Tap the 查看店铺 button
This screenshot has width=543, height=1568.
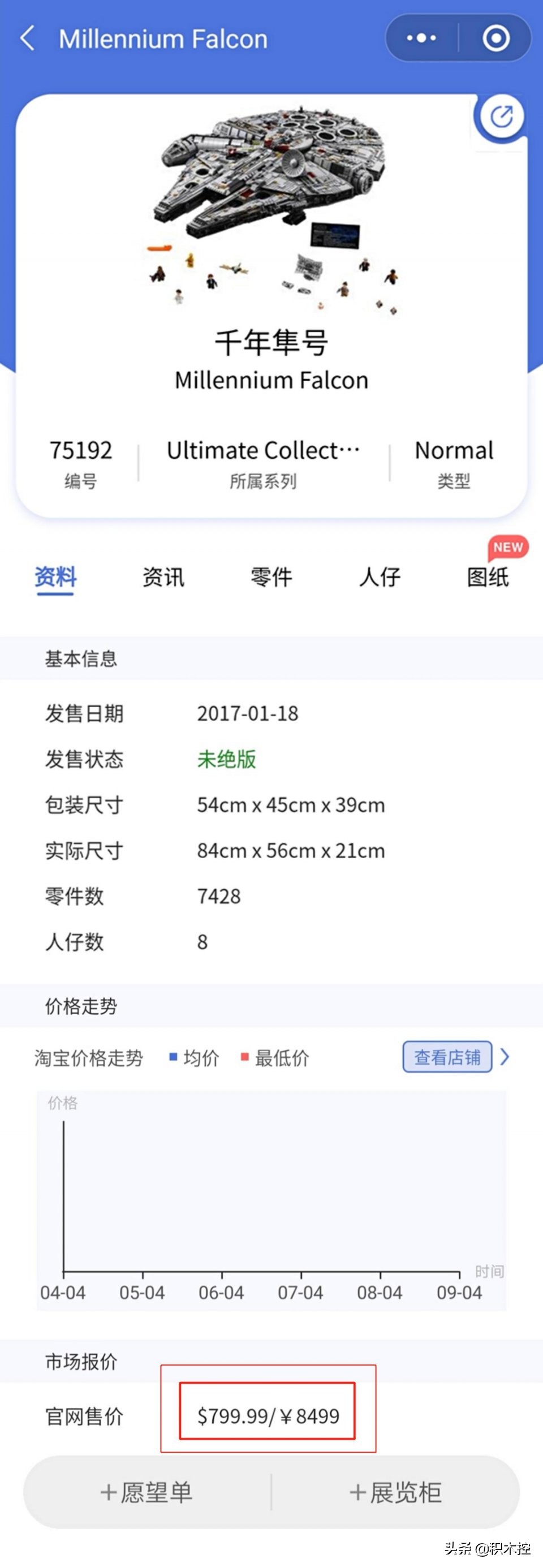coord(447,1057)
